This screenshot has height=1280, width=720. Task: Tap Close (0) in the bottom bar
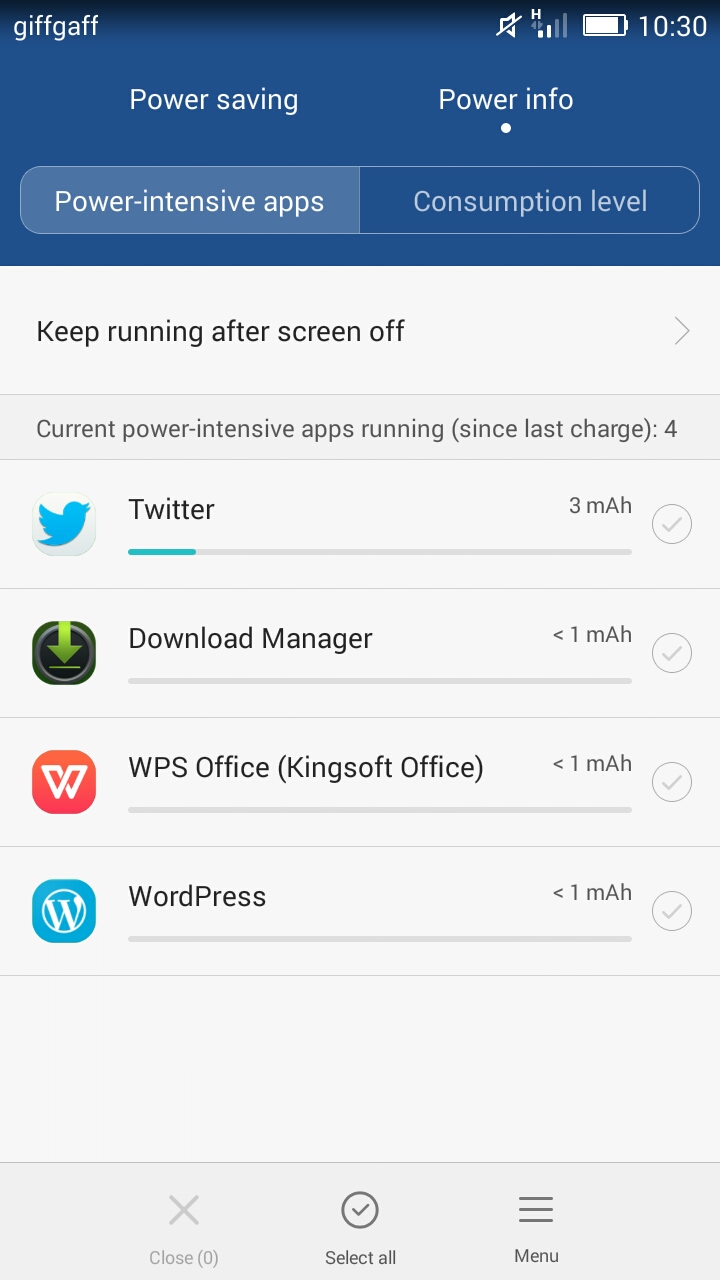tap(184, 1229)
